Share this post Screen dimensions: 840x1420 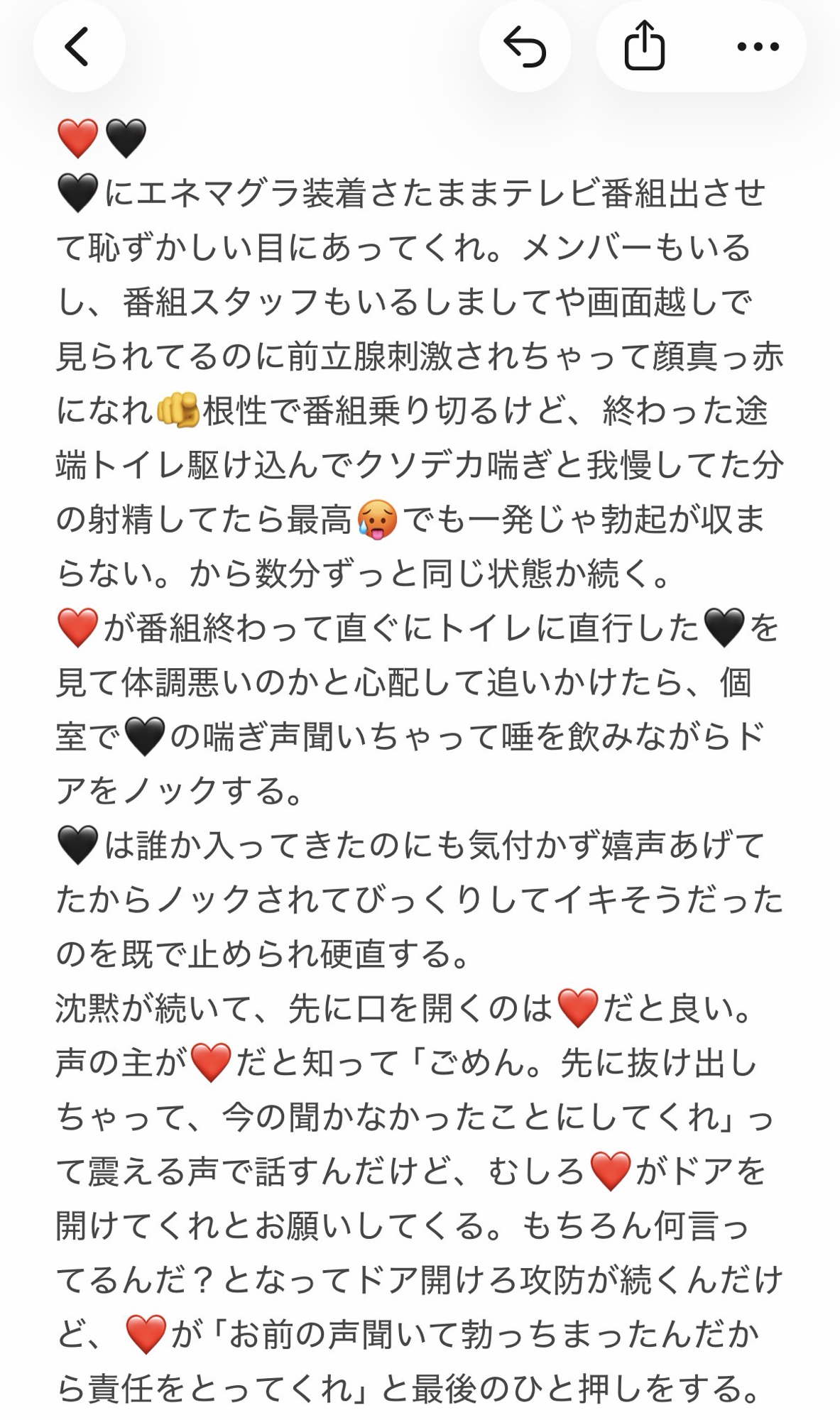click(644, 47)
